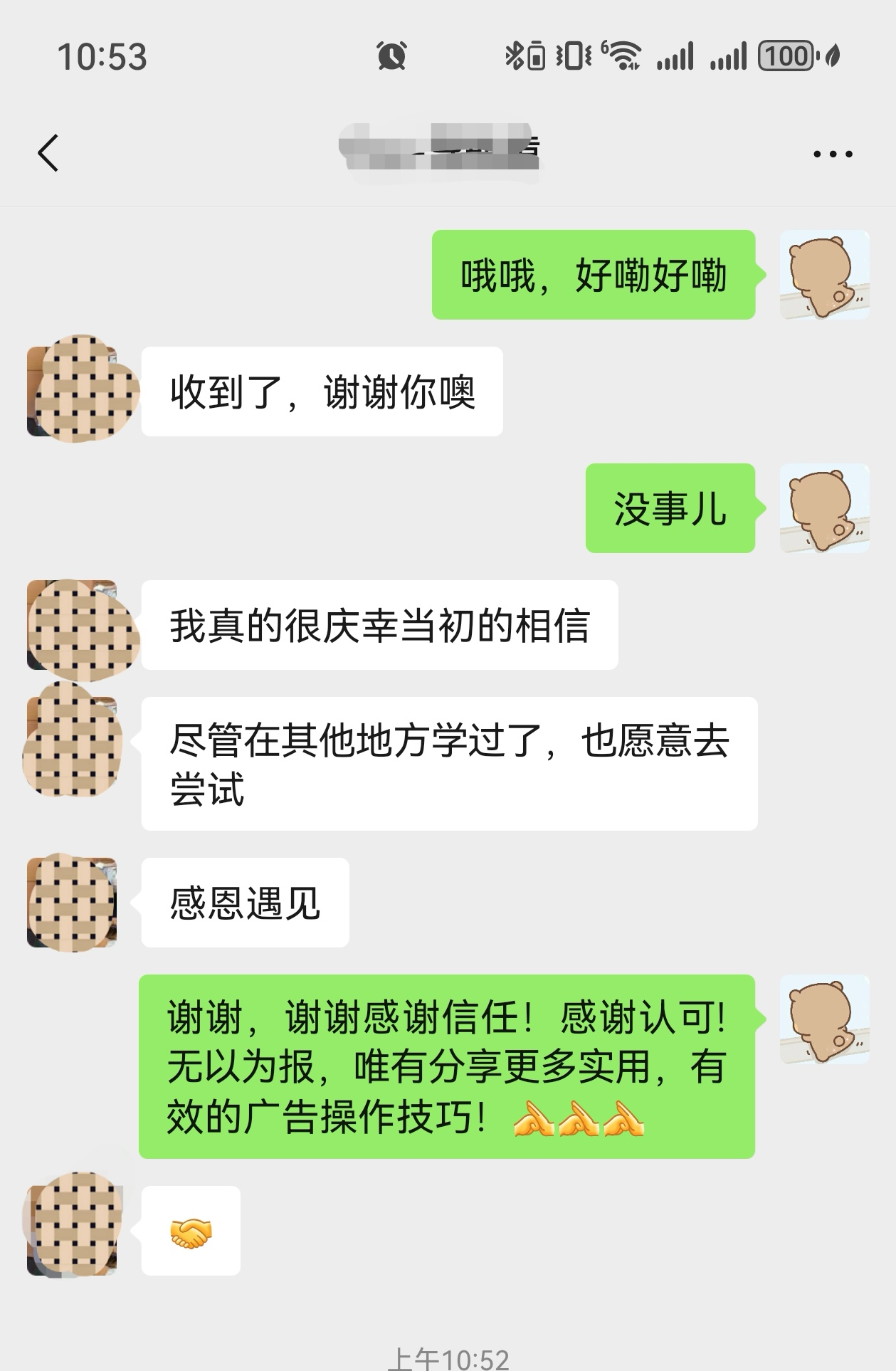
Task: Tap the 感恩遇见 message bubble
Action: [244, 901]
